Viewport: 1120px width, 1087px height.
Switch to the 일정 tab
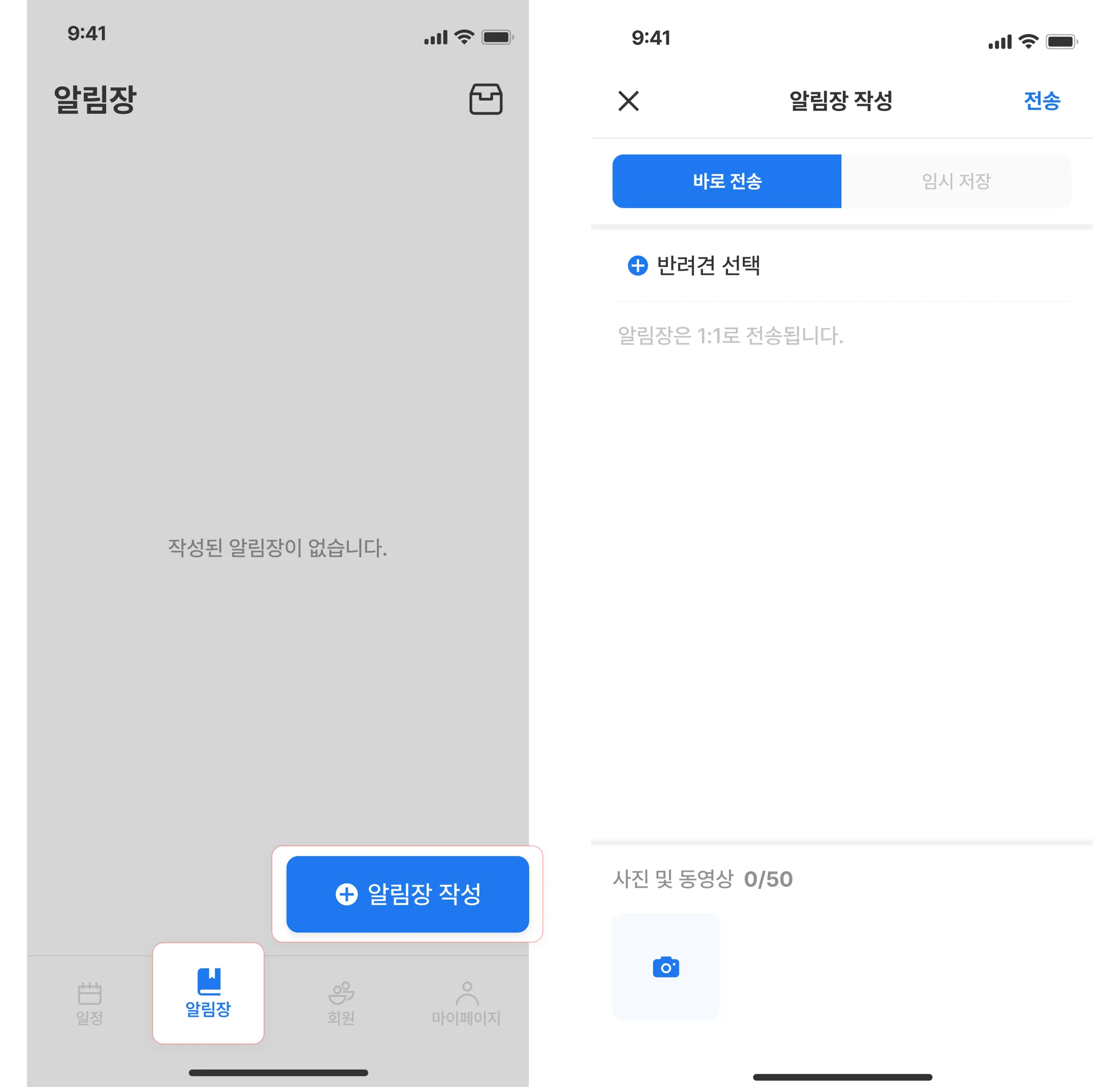pos(90,1003)
